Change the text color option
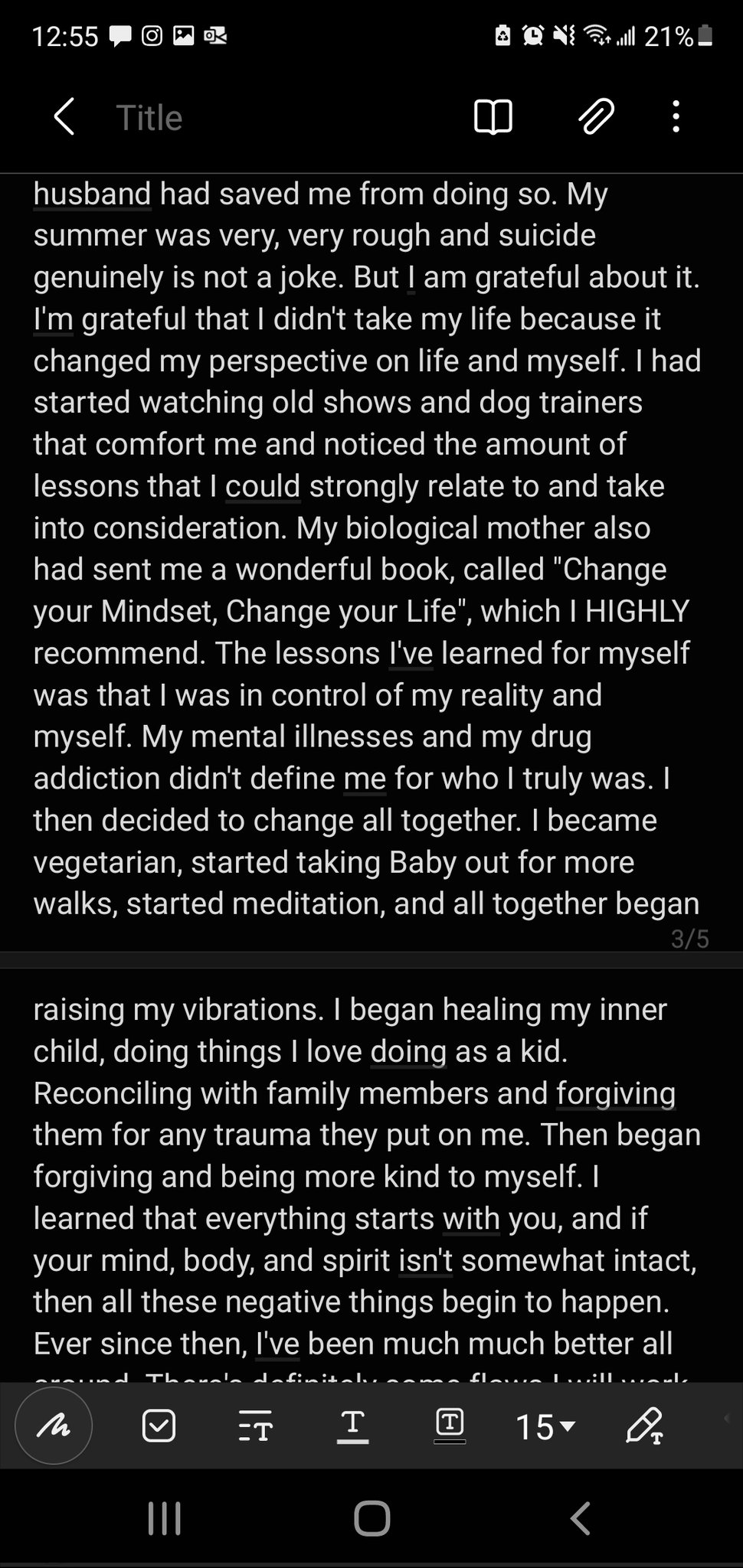This screenshot has width=743, height=1568. click(x=352, y=1426)
